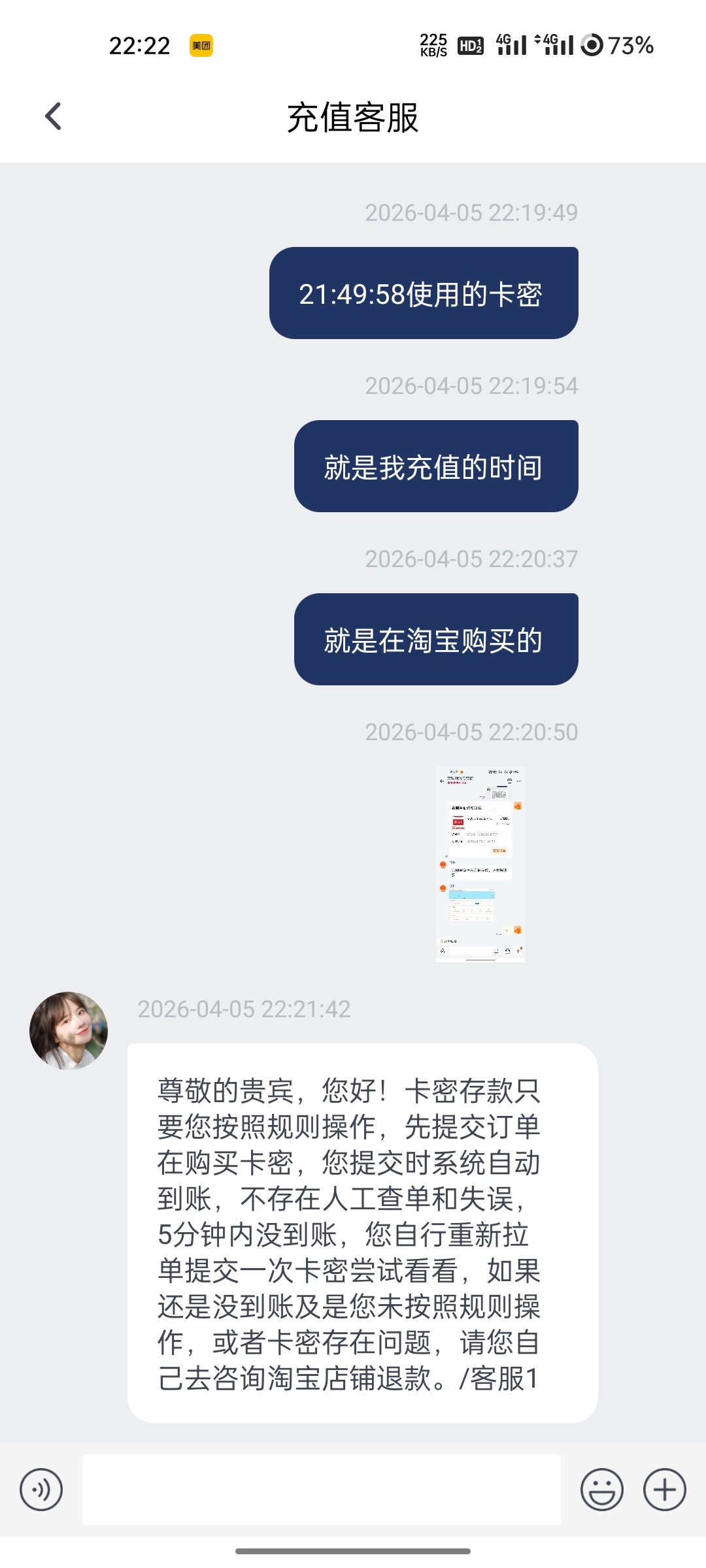This screenshot has height=1568, width=706.
Task: Tap the customer service agent's avatar
Action: 69,1030
